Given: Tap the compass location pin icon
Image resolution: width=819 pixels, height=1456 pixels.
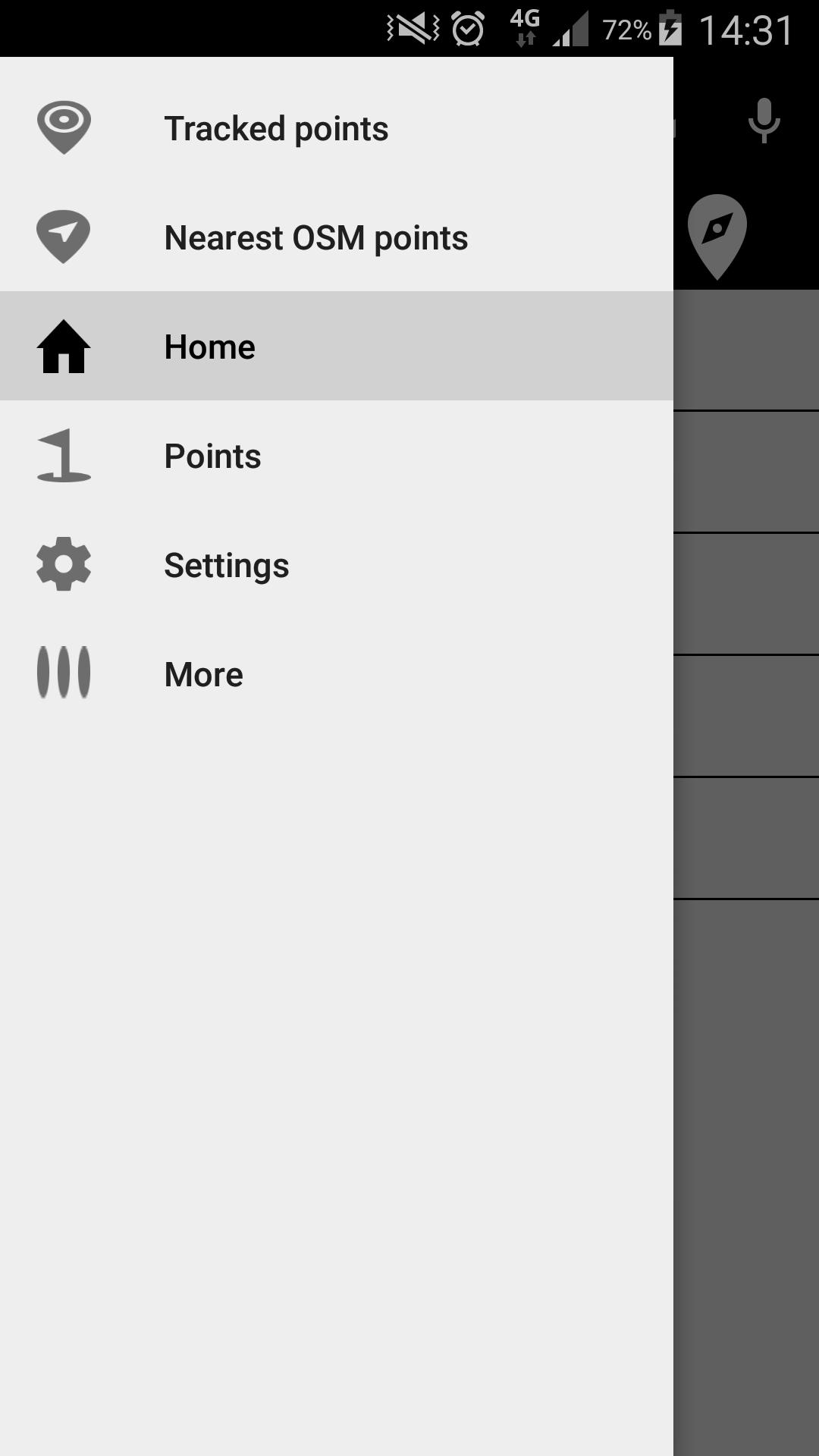Looking at the screenshot, I should [717, 234].
